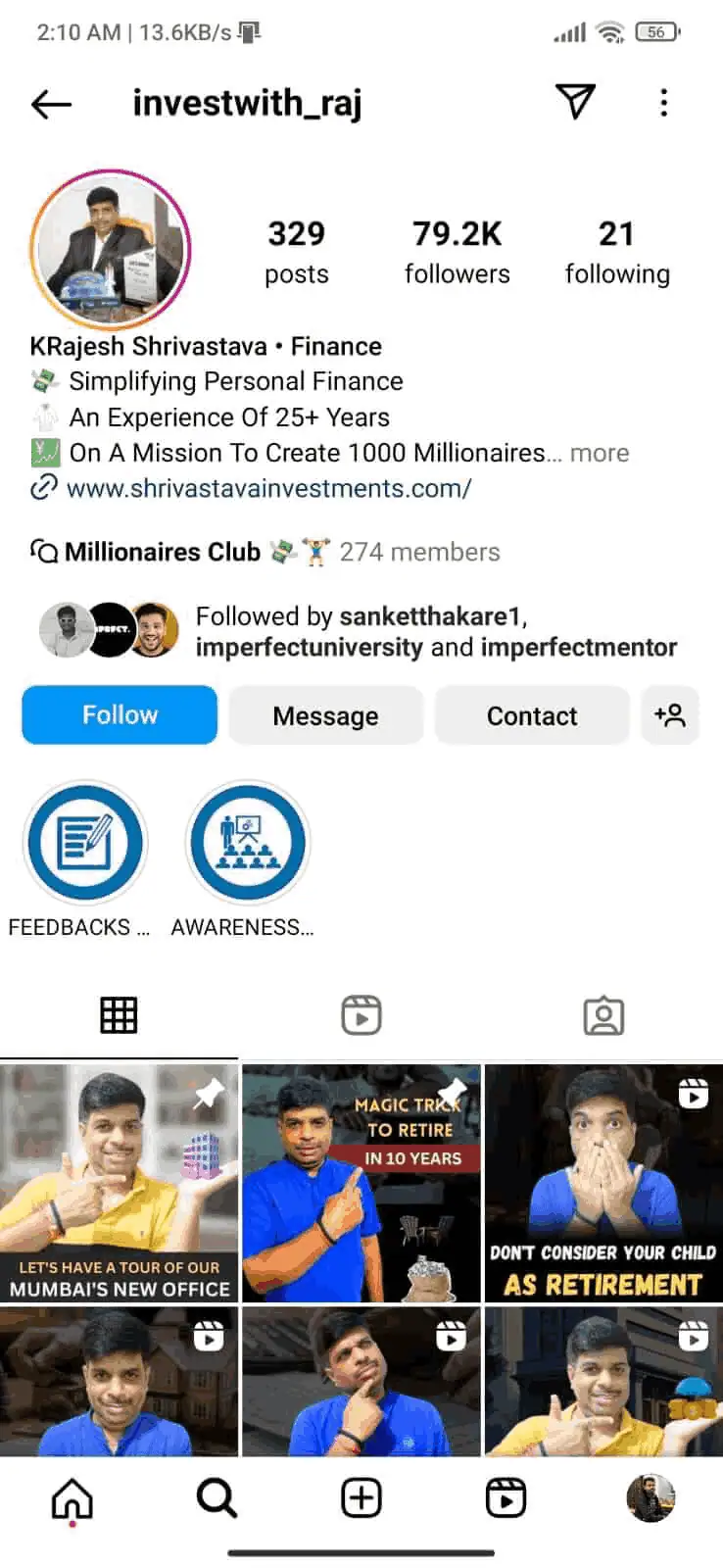Image resolution: width=723 pixels, height=1568 pixels.
Task: Open the AWARENESS story highlight
Action: click(248, 843)
